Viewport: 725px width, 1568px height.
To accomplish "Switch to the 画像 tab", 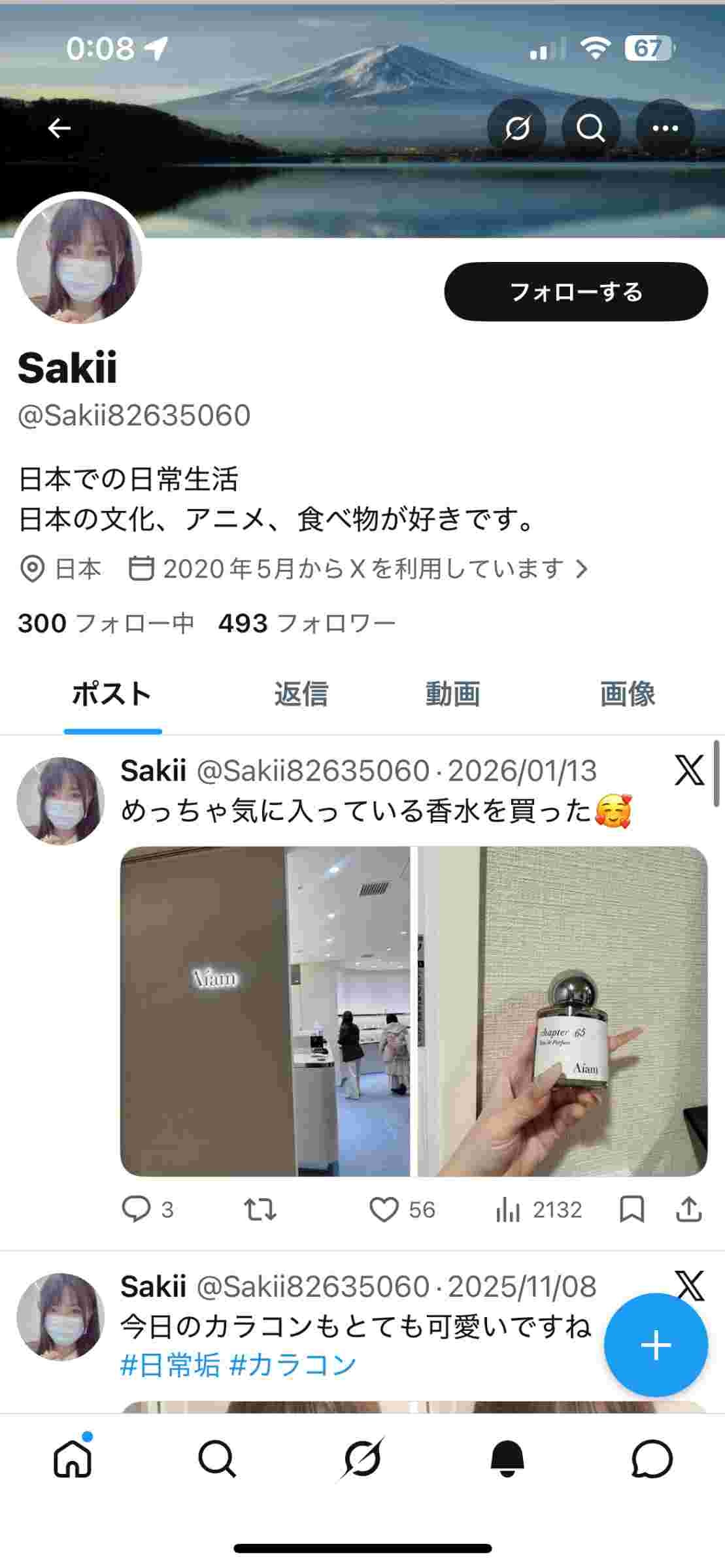I will pos(627,694).
